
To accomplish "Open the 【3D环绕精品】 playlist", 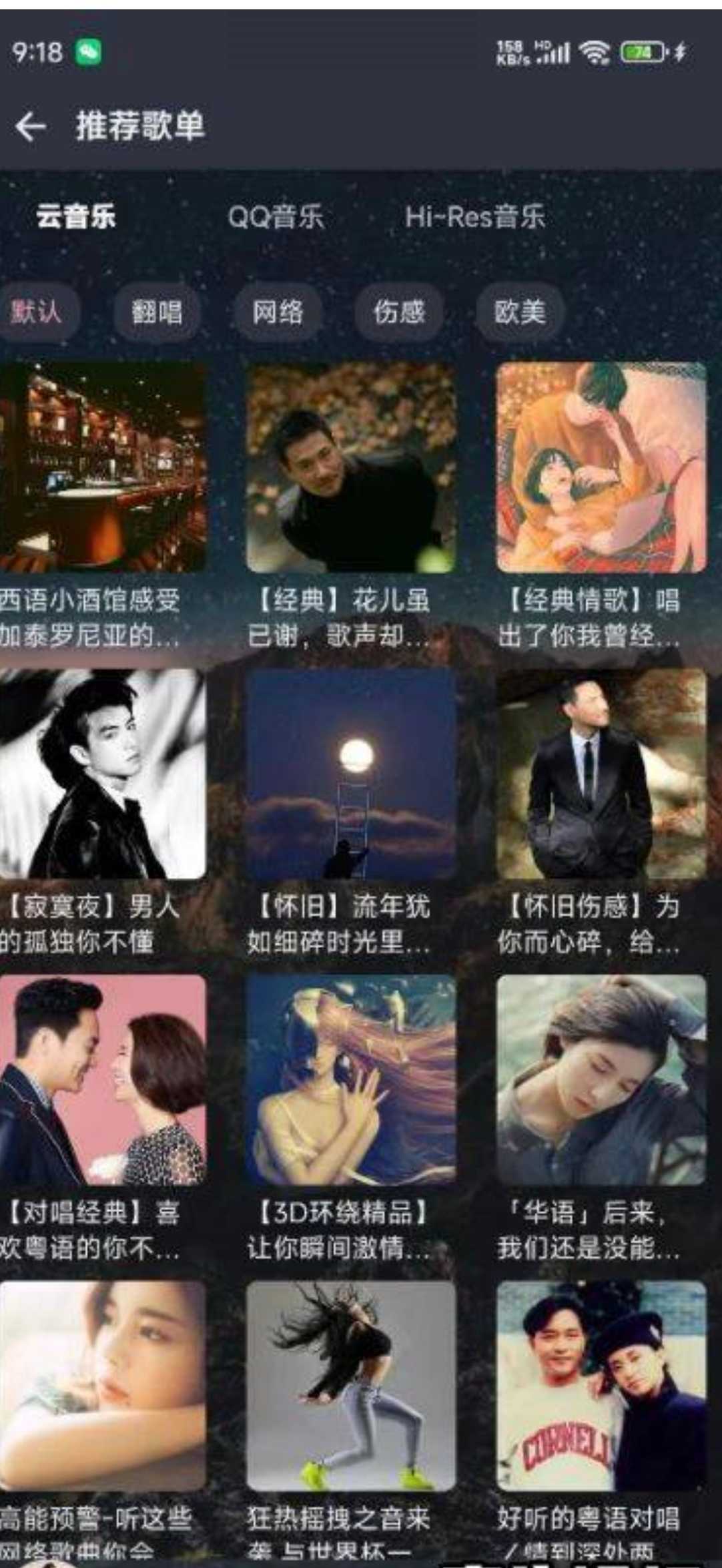I will coord(351,1080).
